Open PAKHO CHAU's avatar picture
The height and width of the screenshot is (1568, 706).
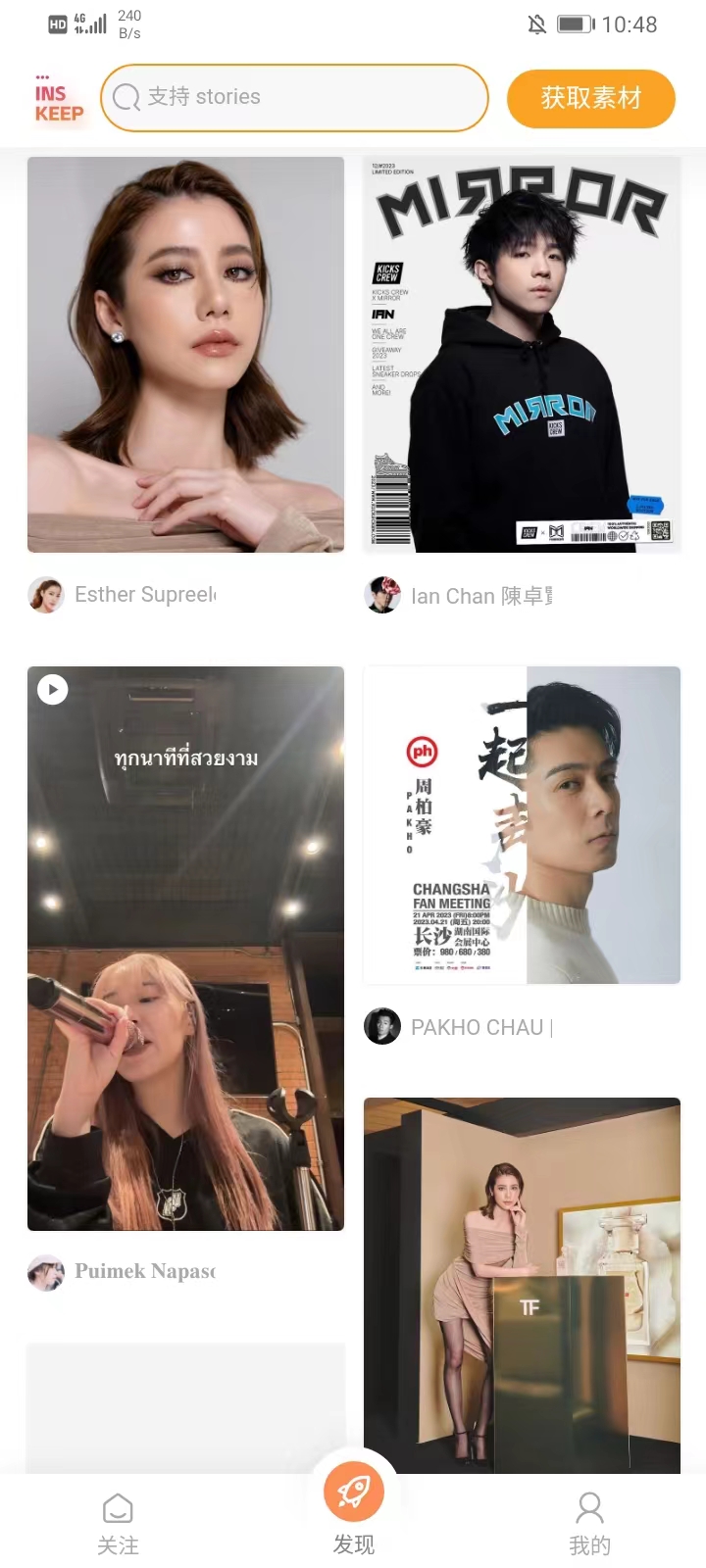pyautogui.click(x=382, y=1027)
